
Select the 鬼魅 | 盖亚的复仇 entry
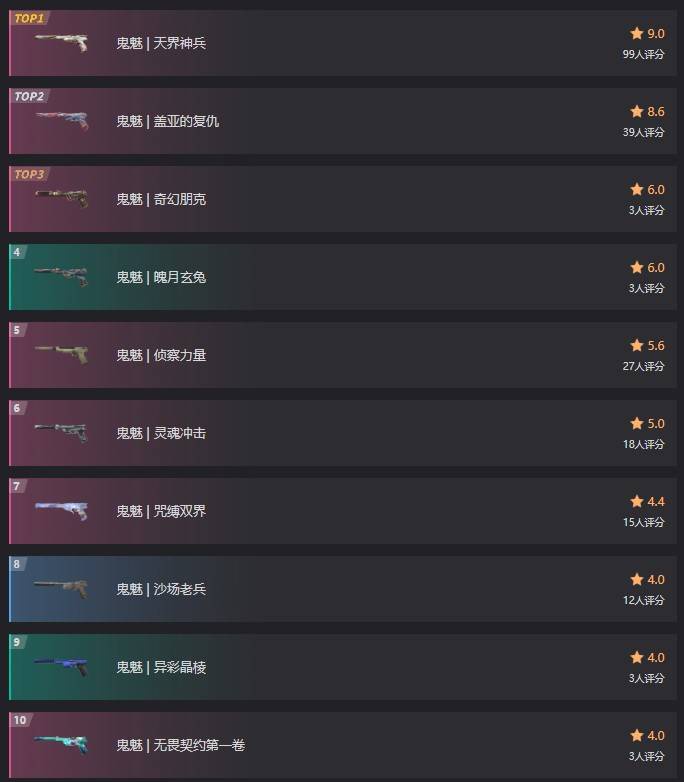(167, 121)
